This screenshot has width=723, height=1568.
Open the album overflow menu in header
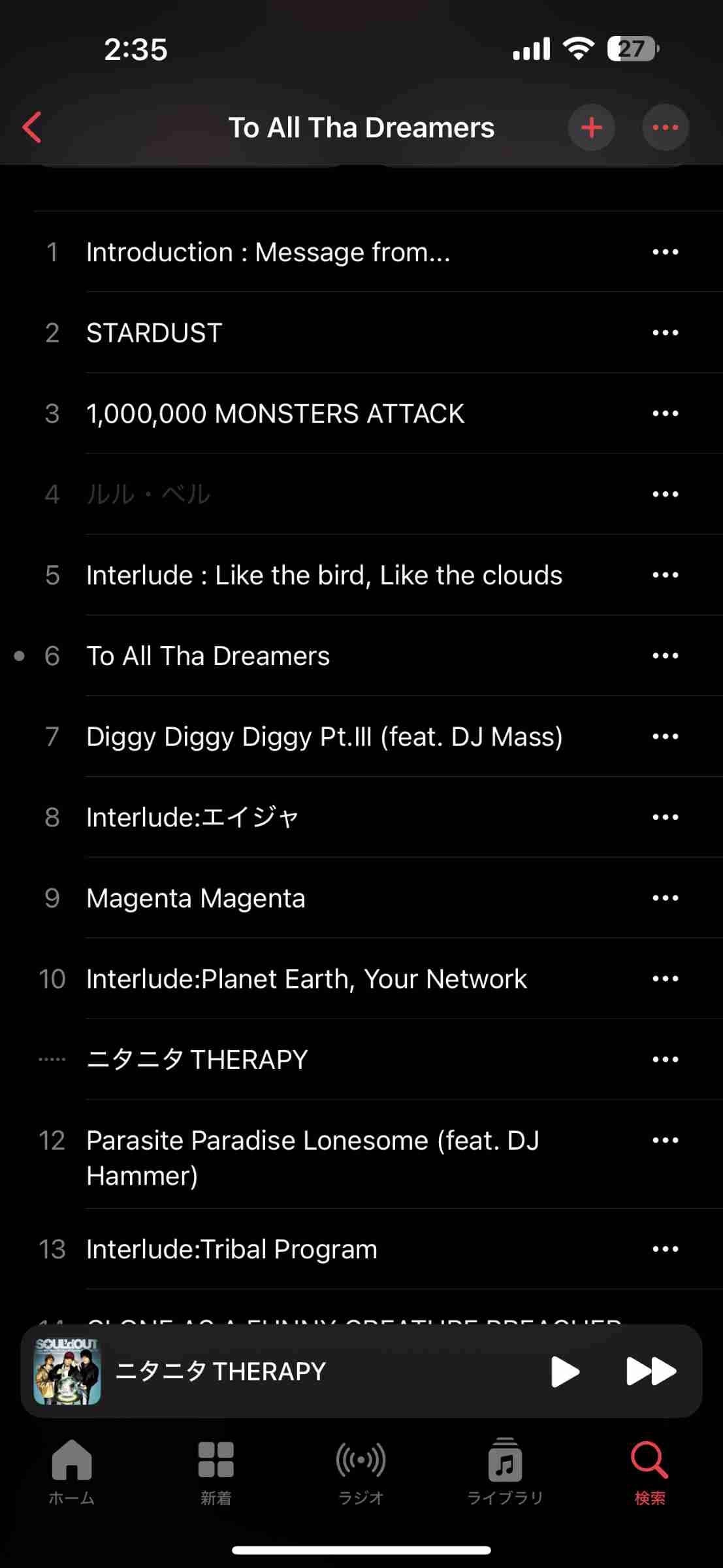coord(665,127)
